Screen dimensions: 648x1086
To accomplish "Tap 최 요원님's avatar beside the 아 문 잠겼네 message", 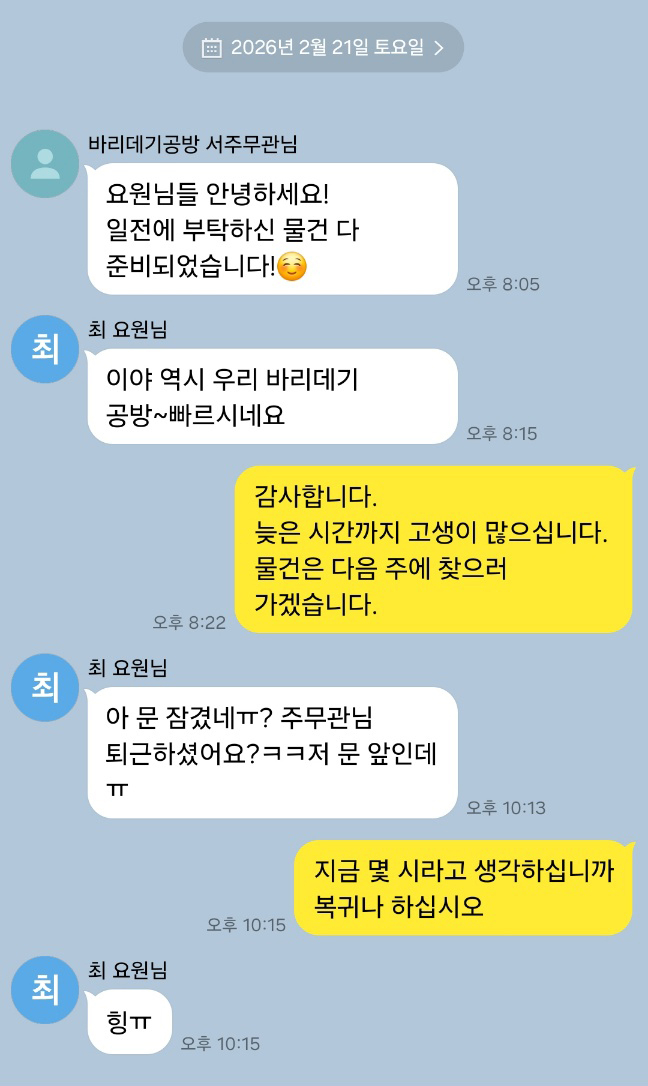I will pos(45,687).
